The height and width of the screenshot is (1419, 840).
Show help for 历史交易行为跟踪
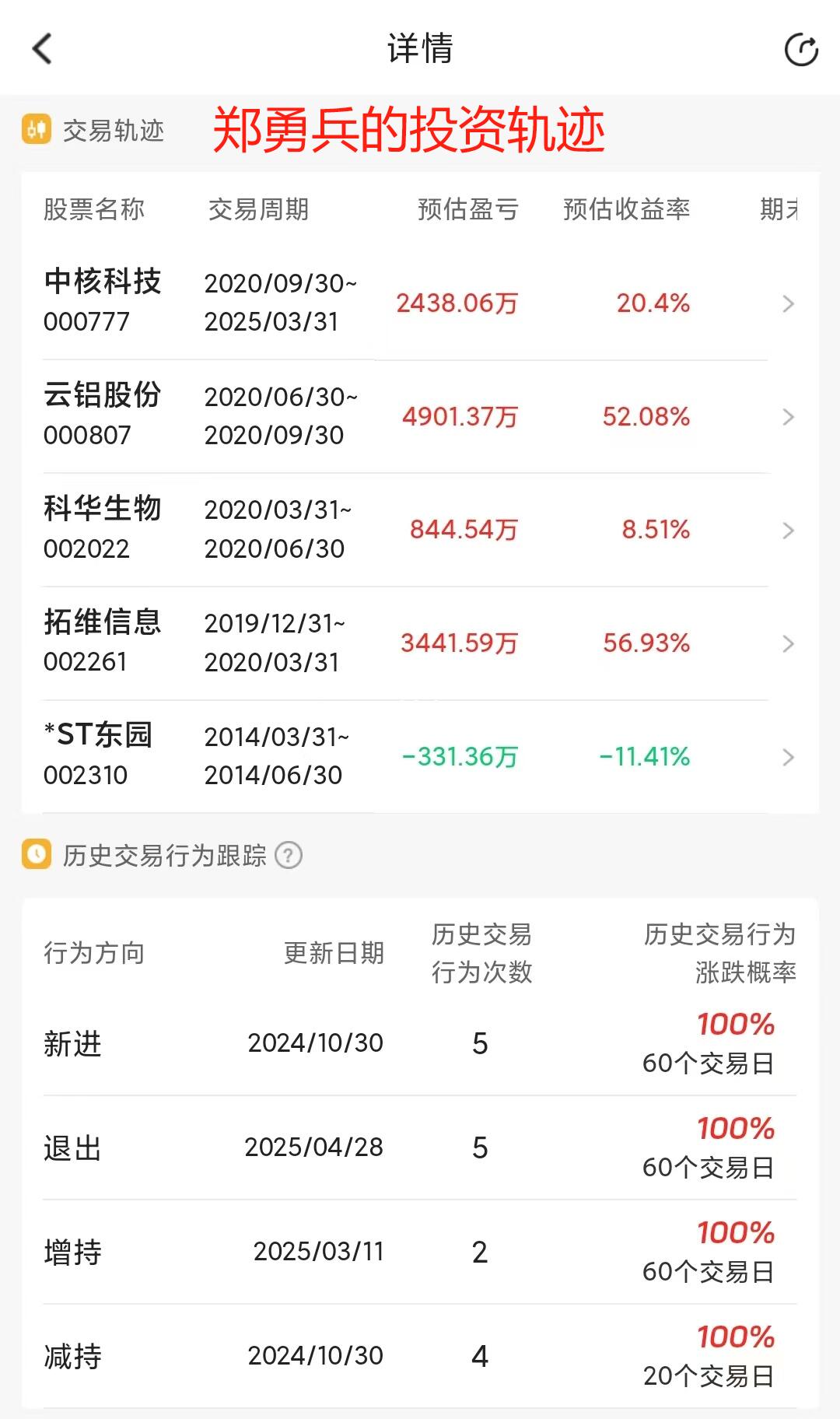289,856
